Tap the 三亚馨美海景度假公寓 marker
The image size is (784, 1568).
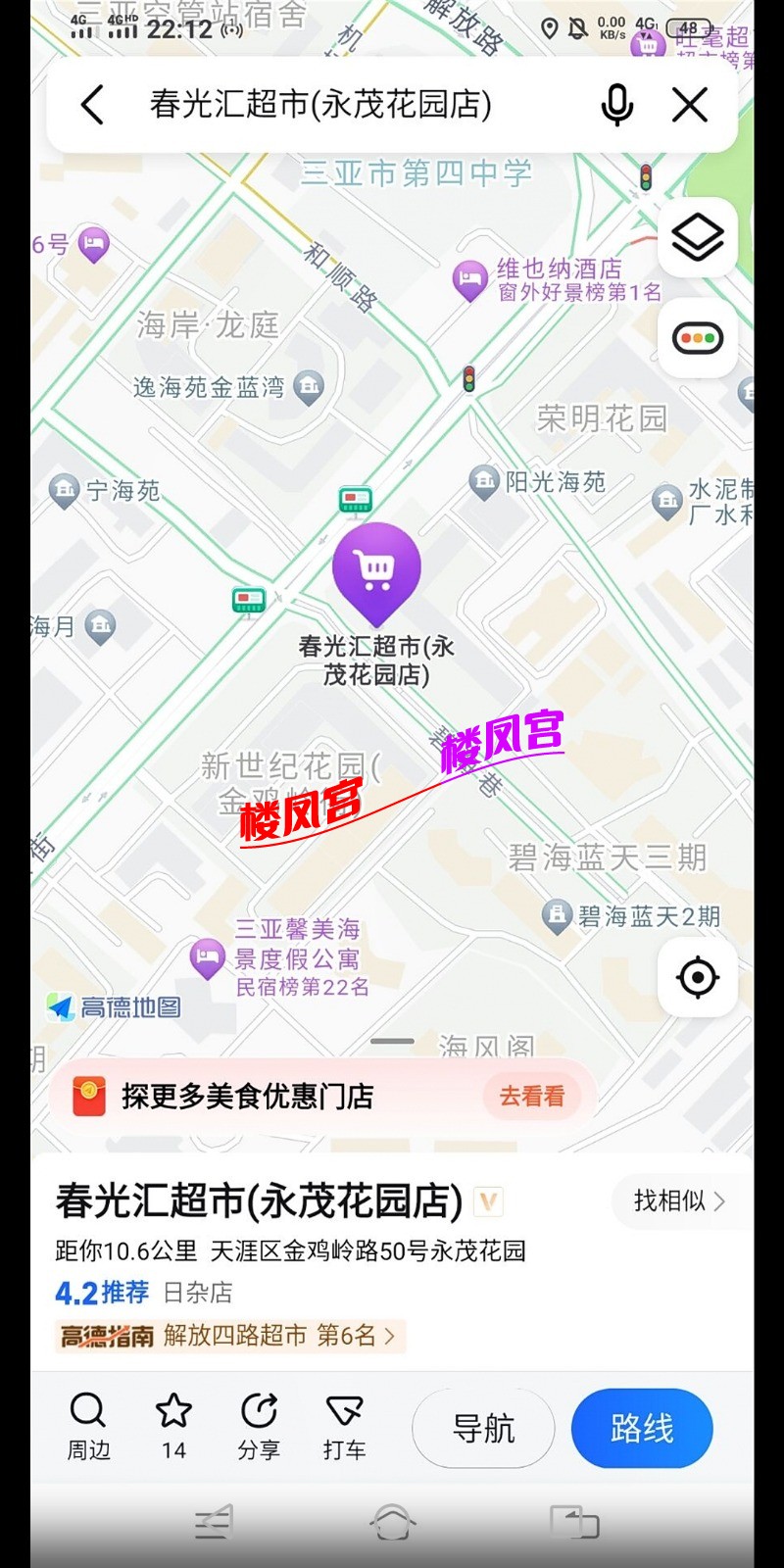208,957
